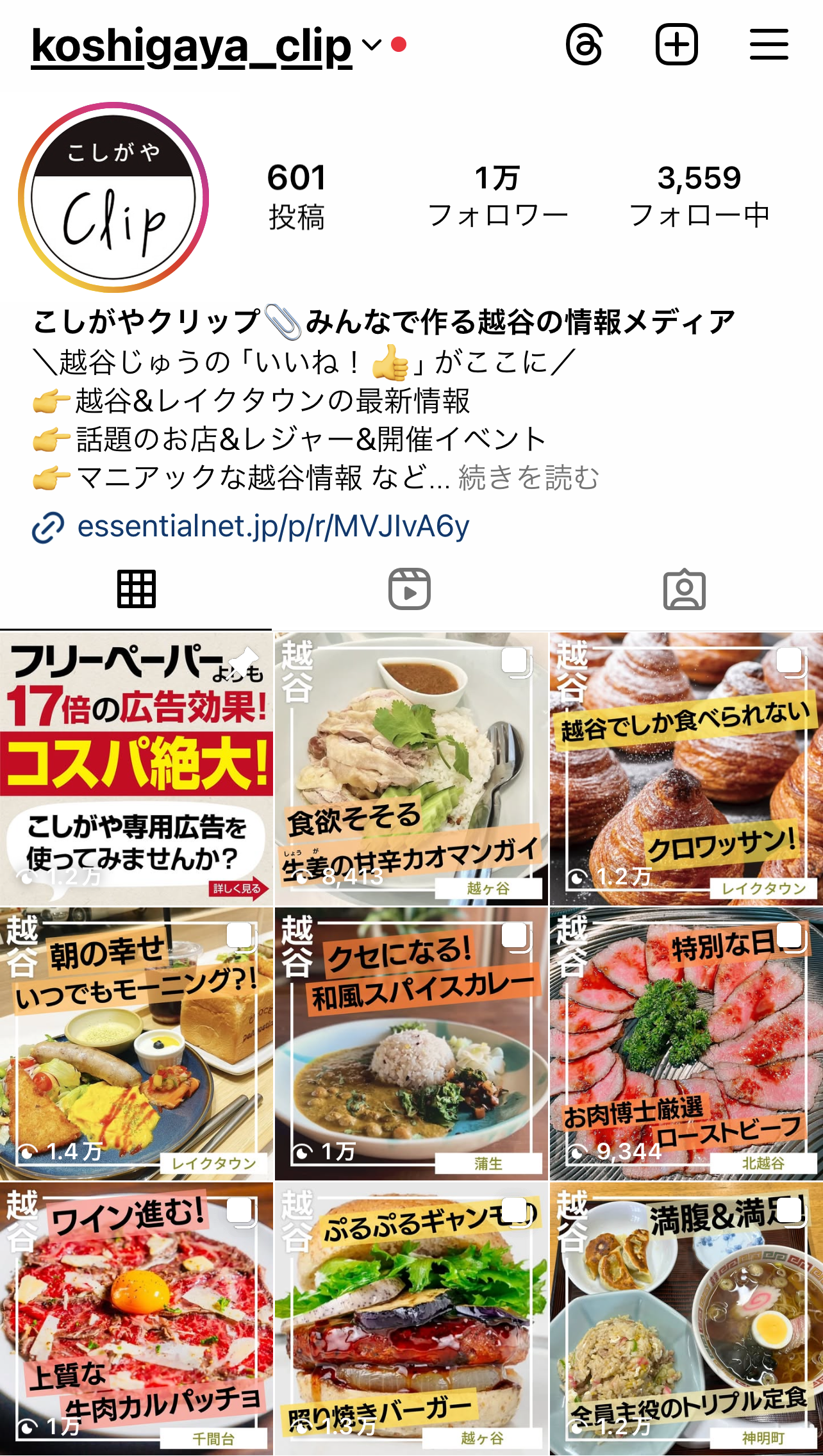This screenshot has height=1456, width=823.
Task: Open the ローストビーフ 北越谷 post
Action: [686, 1044]
